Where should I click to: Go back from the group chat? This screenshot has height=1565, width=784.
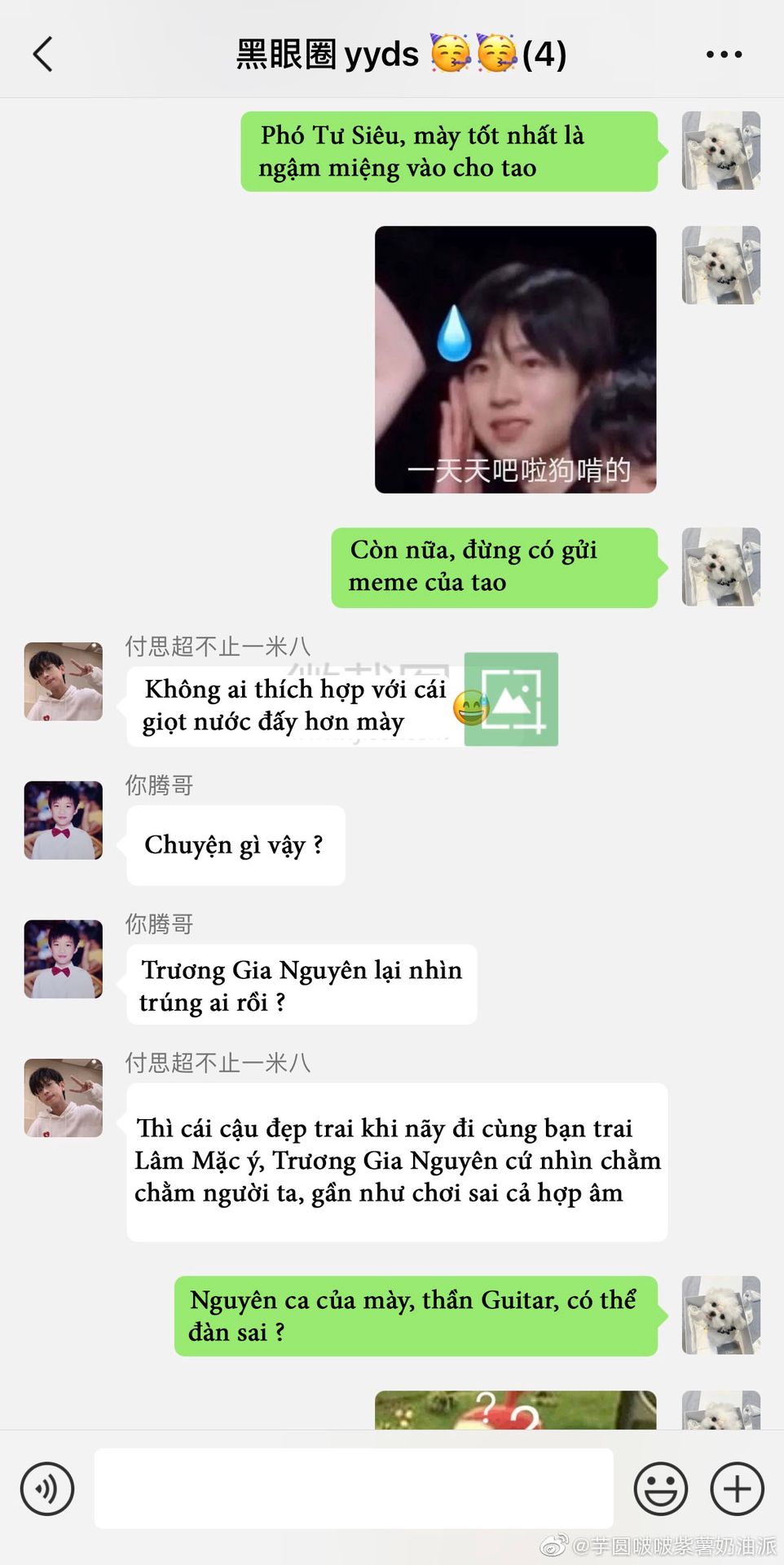(x=43, y=55)
